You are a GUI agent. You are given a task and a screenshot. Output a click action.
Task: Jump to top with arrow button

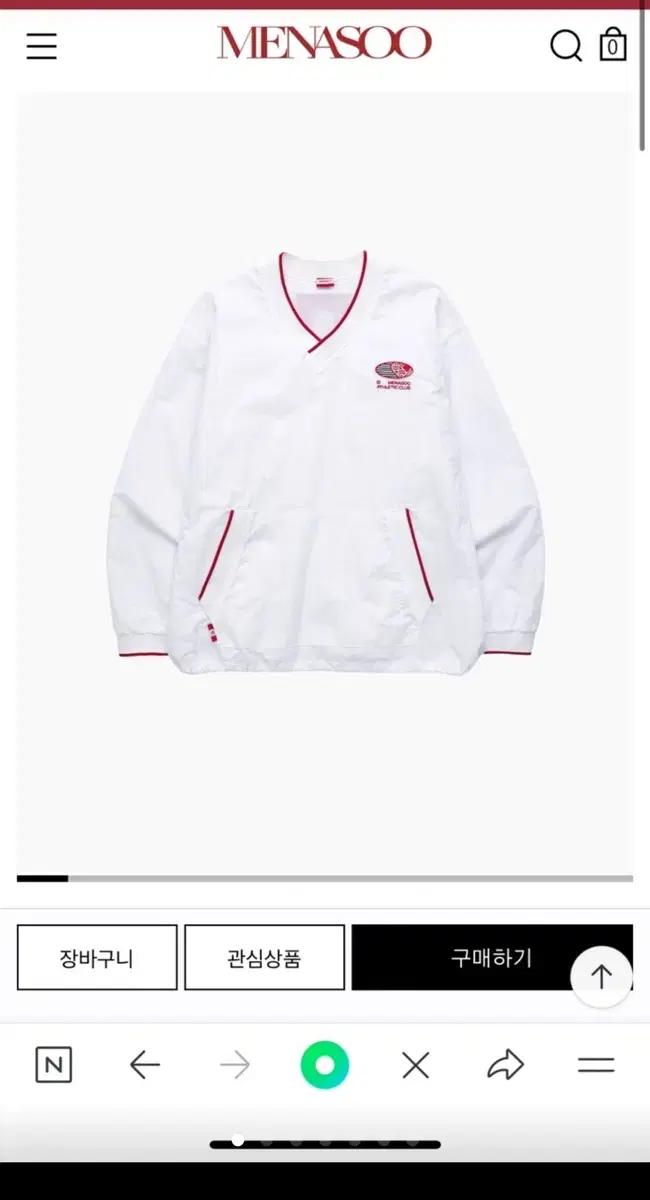pyautogui.click(x=601, y=976)
